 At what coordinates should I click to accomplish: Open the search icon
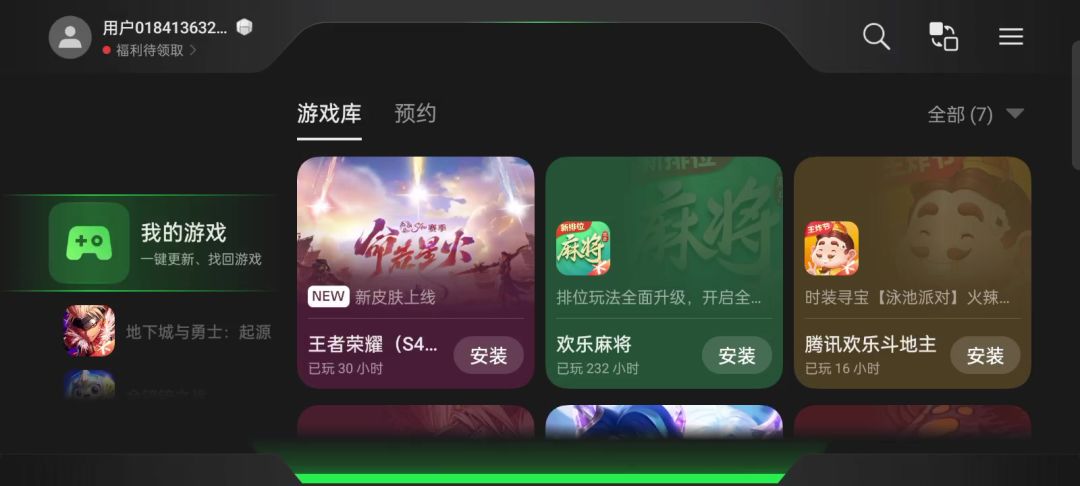[876, 37]
